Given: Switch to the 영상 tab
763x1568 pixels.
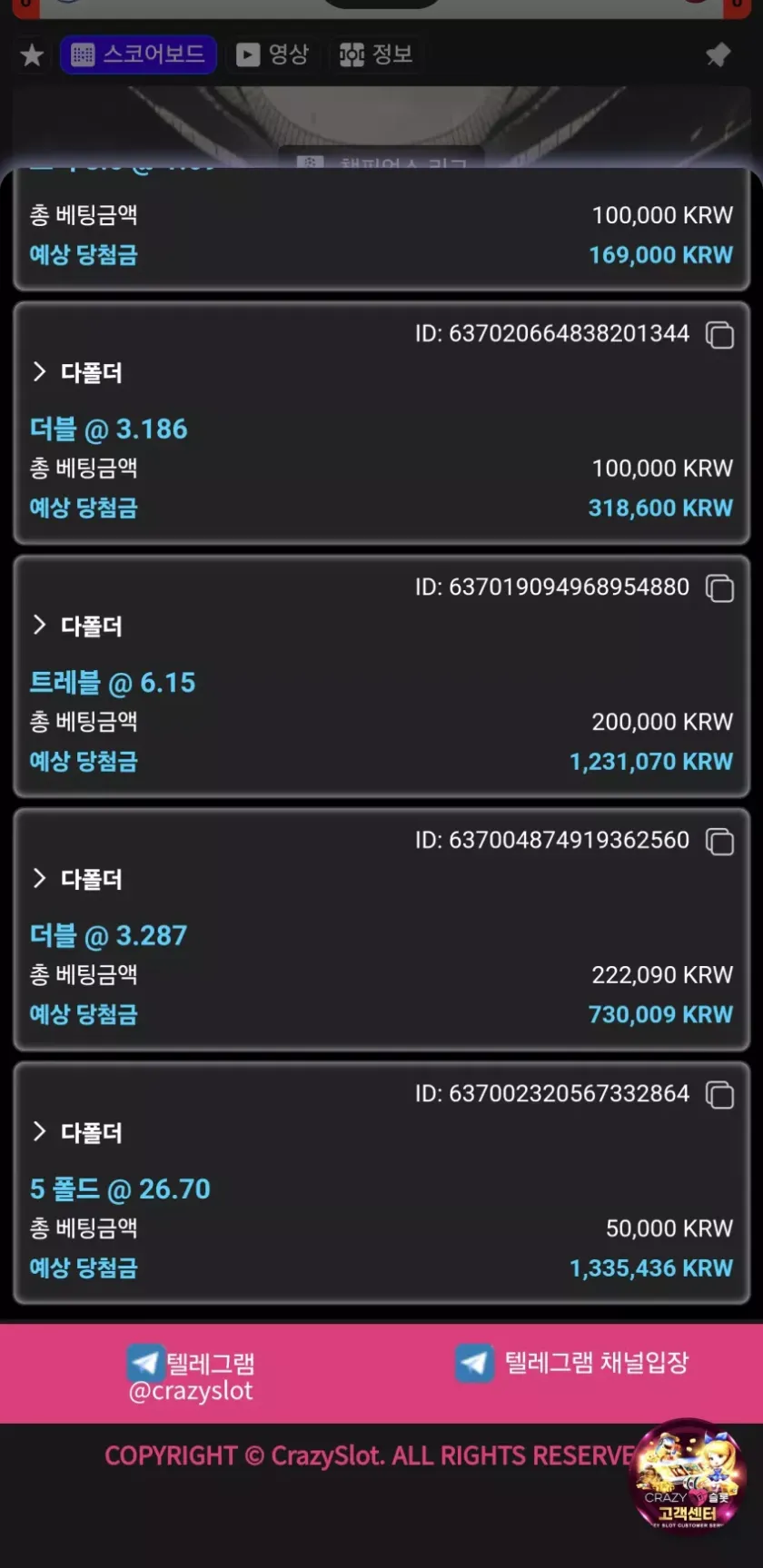Looking at the screenshot, I should coord(272,54).
